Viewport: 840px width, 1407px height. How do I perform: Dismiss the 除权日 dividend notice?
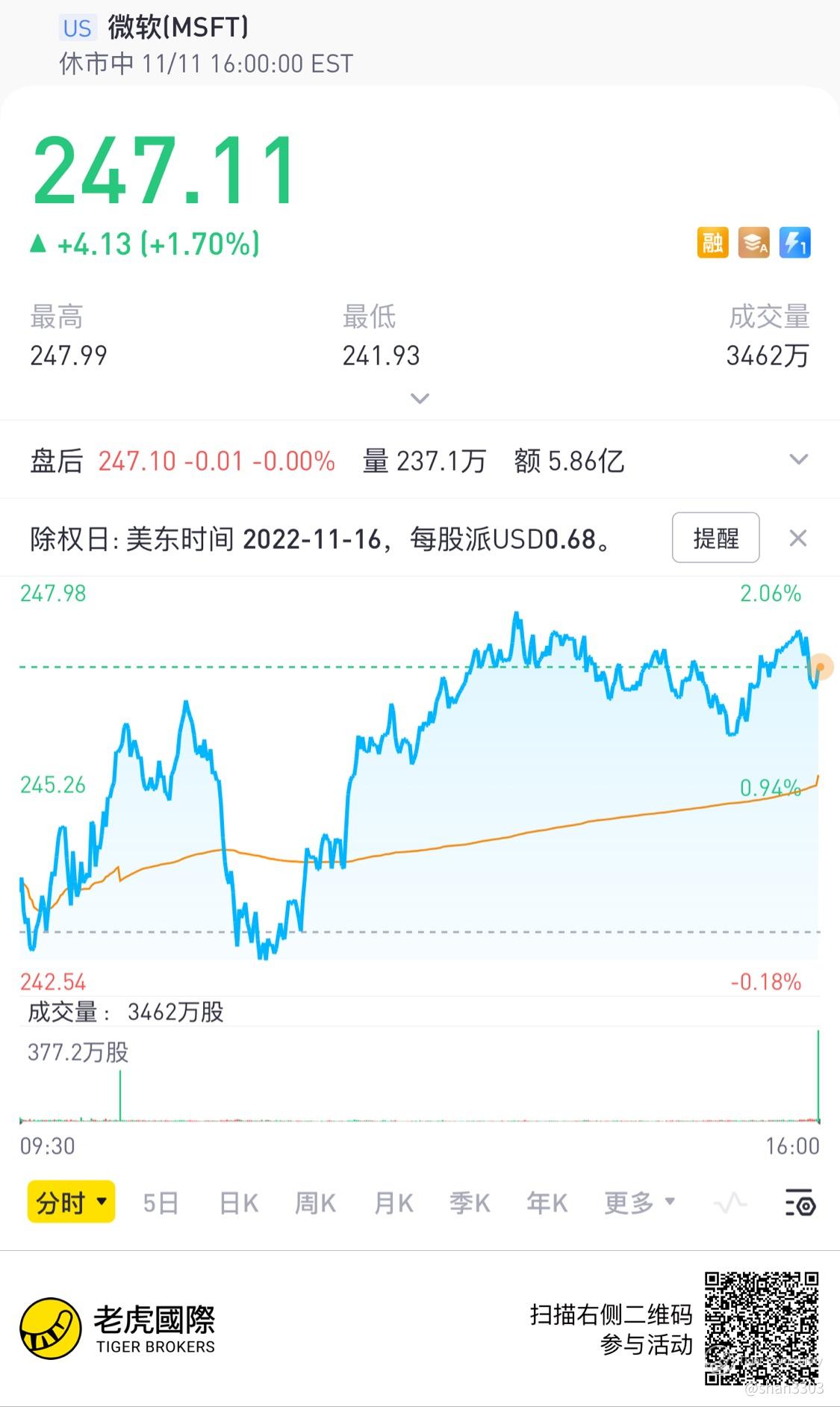pyautogui.click(x=797, y=538)
